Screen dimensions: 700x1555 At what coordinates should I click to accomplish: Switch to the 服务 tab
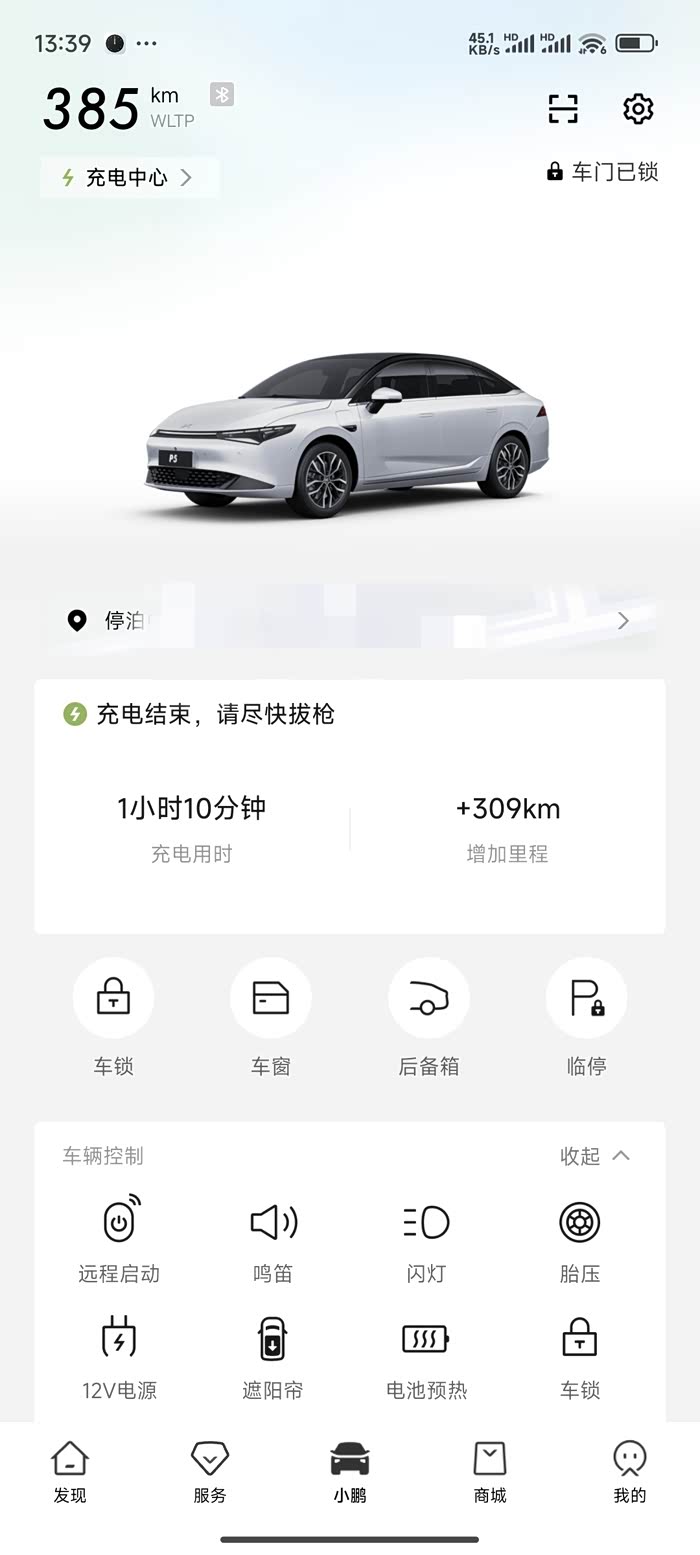(x=210, y=1472)
